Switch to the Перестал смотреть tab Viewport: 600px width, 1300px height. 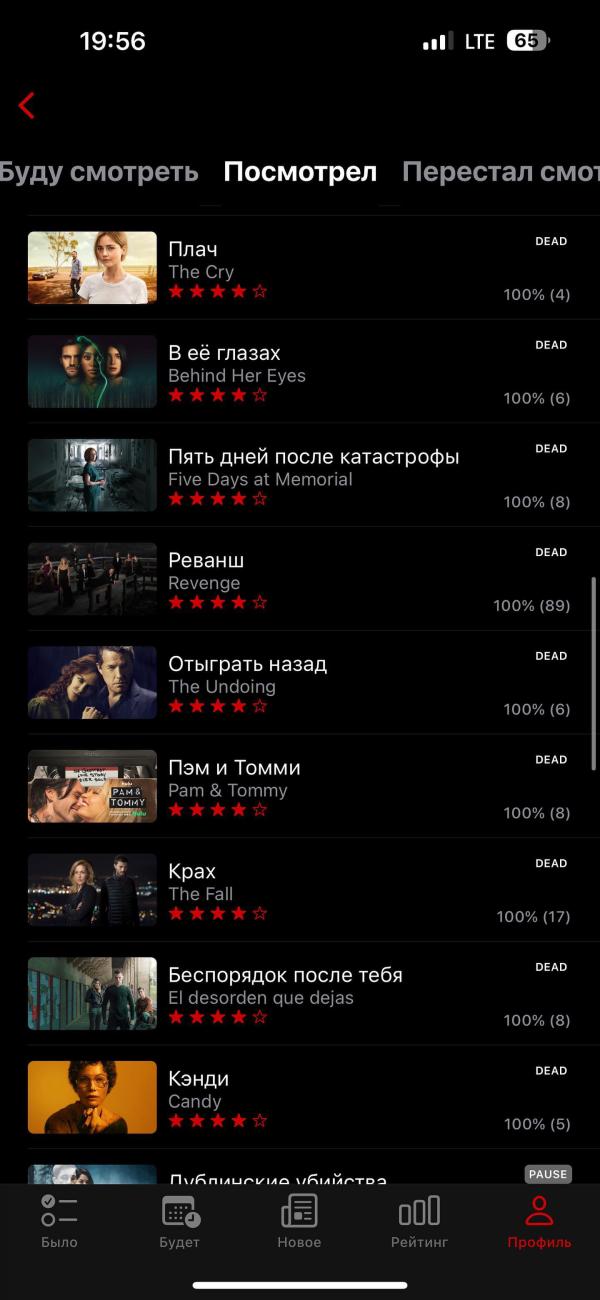click(x=500, y=172)
